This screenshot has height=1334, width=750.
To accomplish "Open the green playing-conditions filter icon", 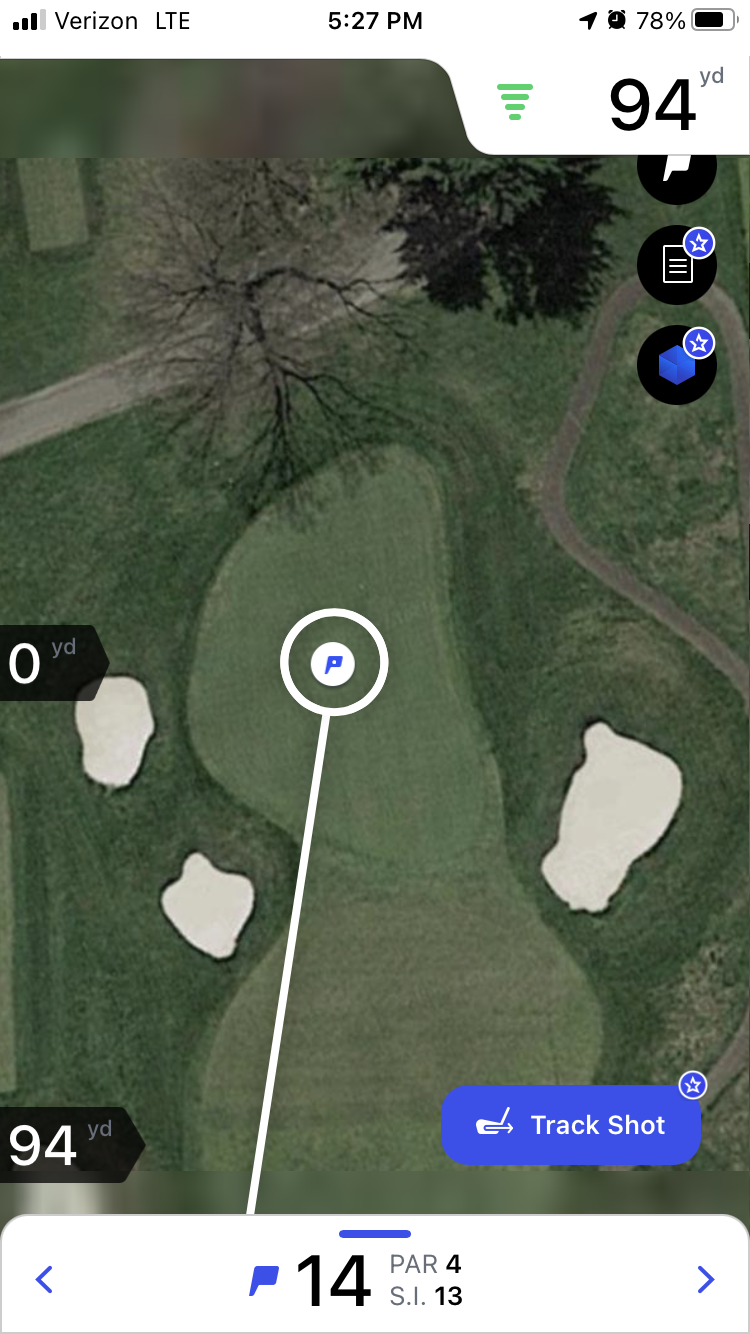I will click(x=514, y=101).
